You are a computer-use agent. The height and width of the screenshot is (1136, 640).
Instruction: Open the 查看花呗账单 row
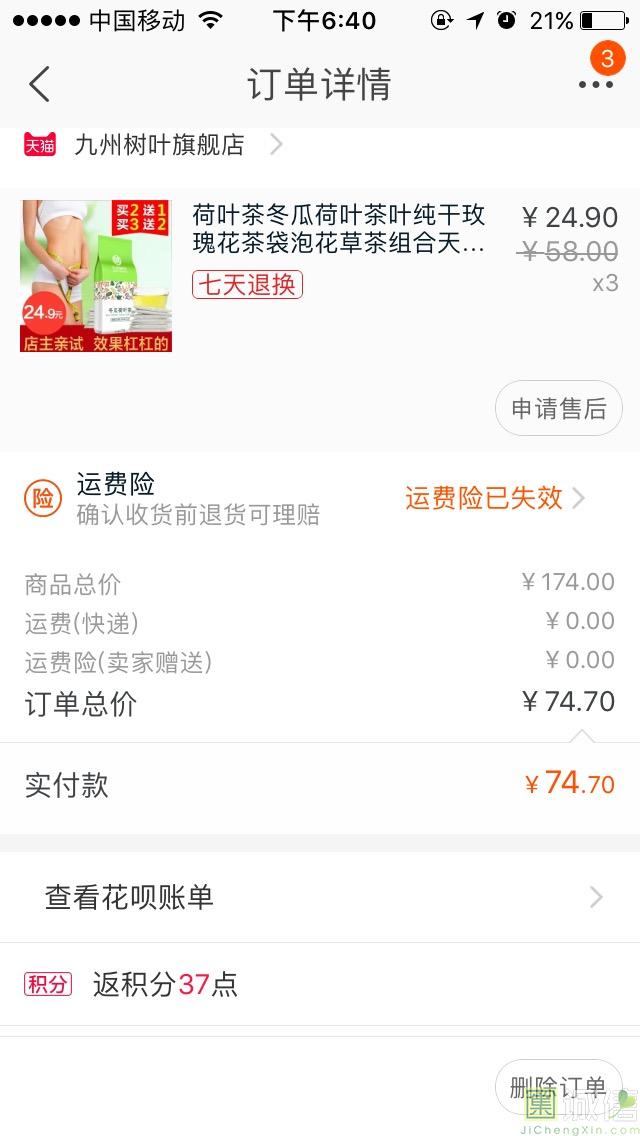click(x=320, y=897)
